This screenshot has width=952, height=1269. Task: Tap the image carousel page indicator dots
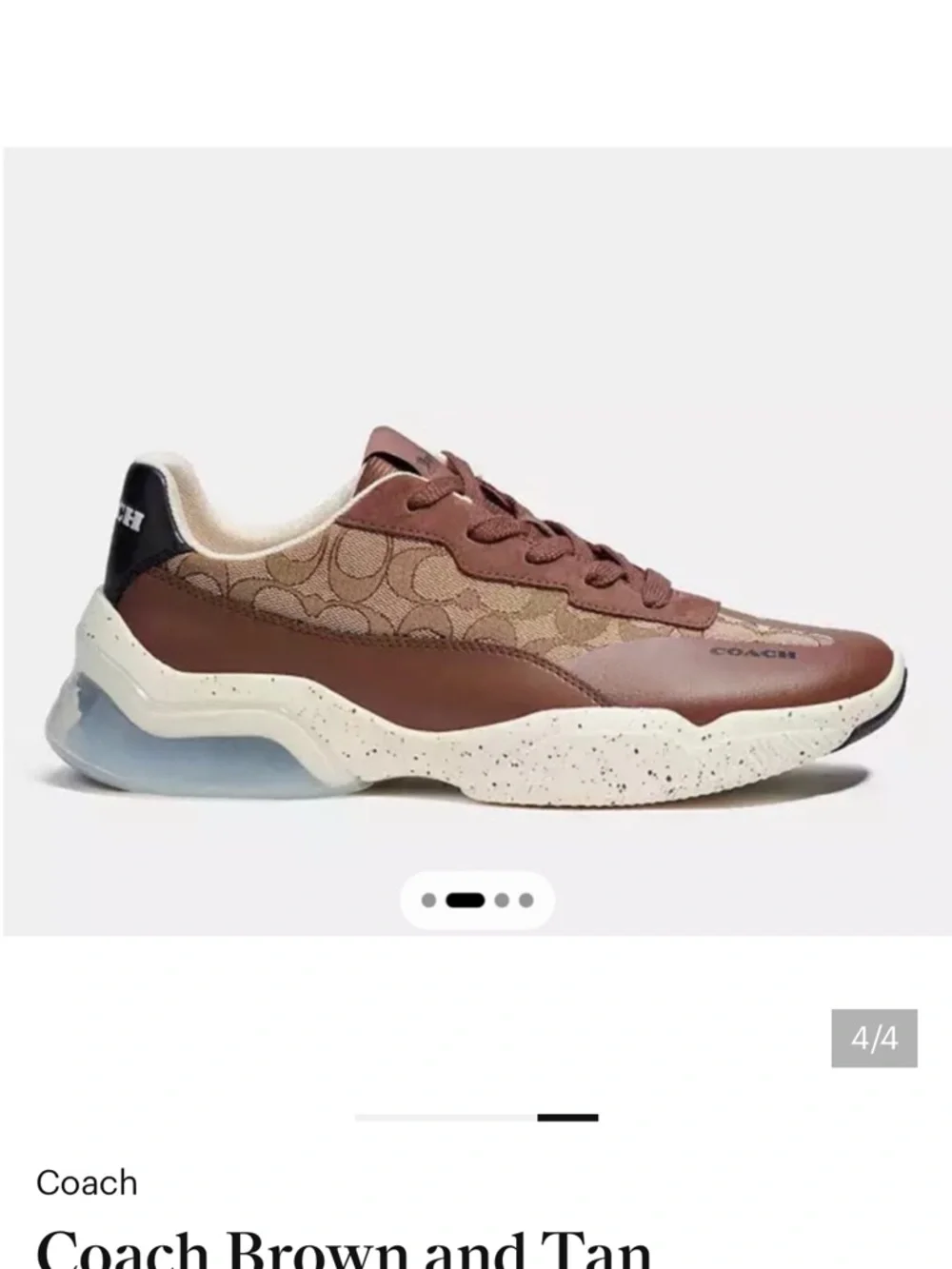pos(477,900)
